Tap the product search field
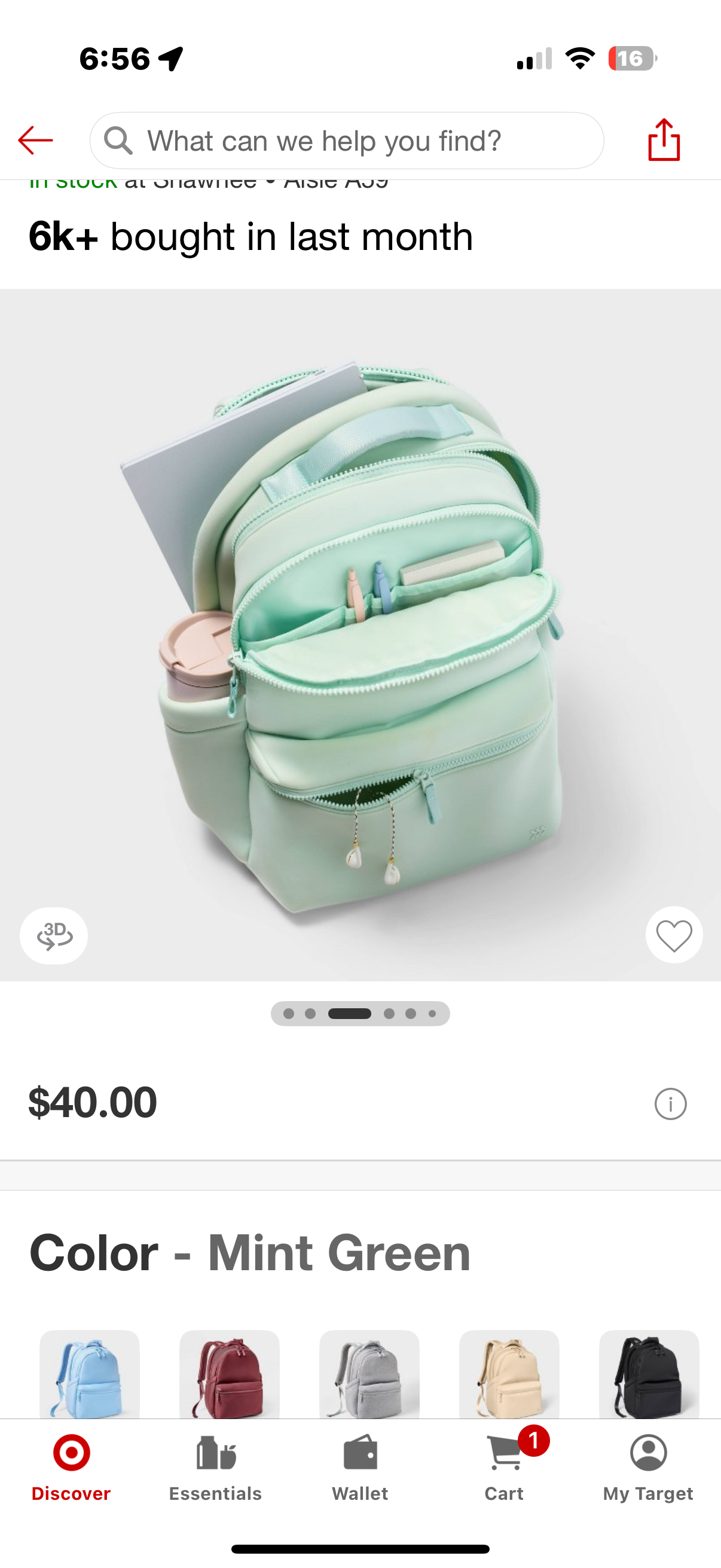 pos(347,141)
